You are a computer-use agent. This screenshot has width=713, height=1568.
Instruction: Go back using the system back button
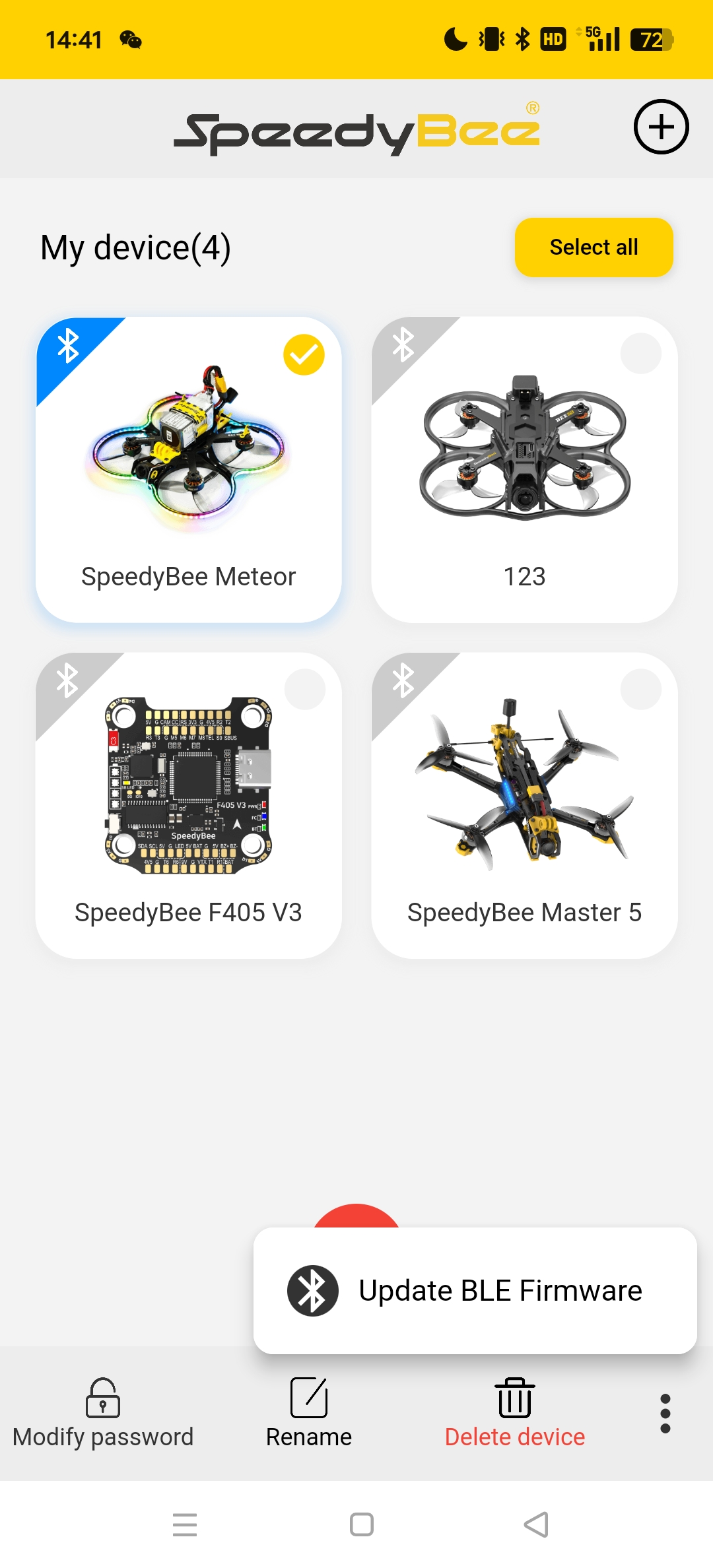click(x=536, y=1524)
